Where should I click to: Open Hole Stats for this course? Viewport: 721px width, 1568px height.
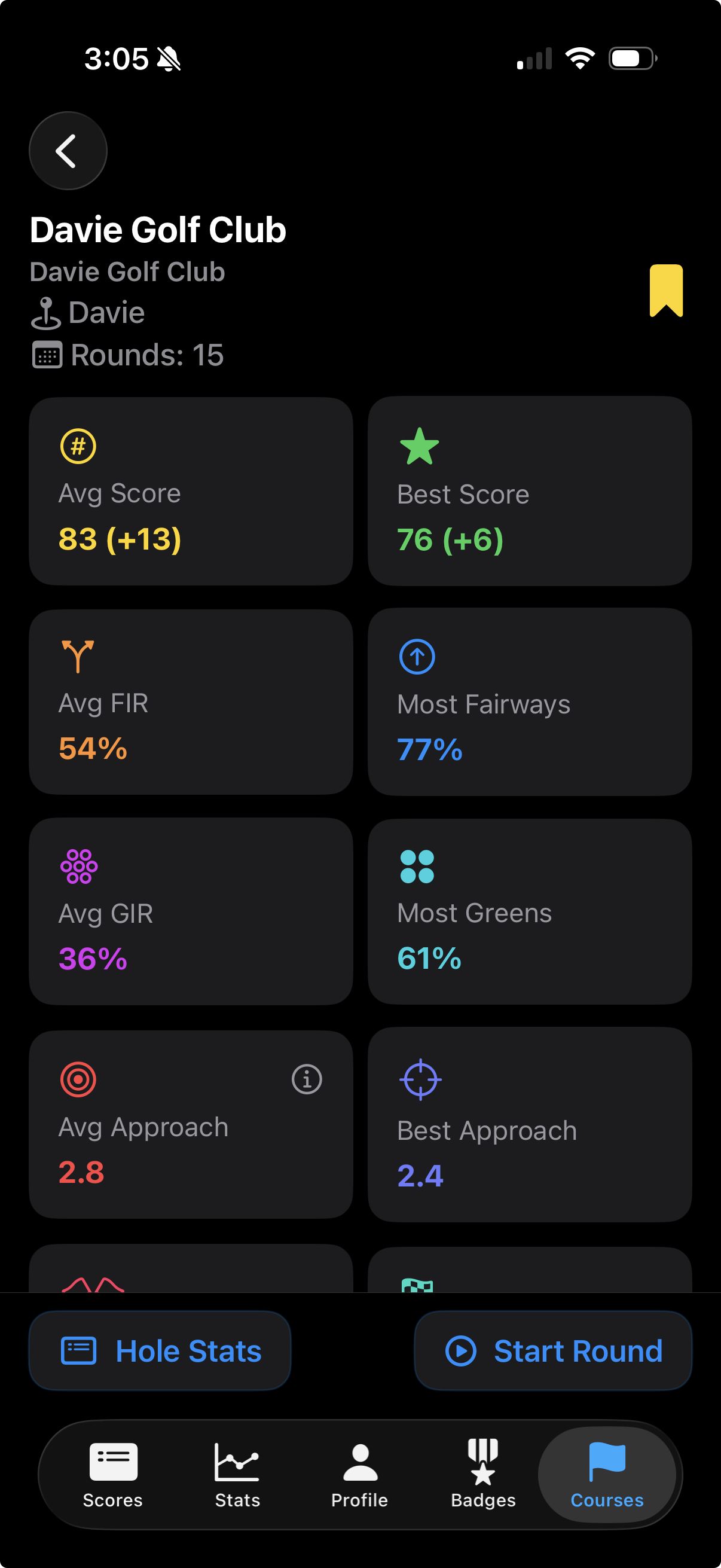(x=160, y=1350)
